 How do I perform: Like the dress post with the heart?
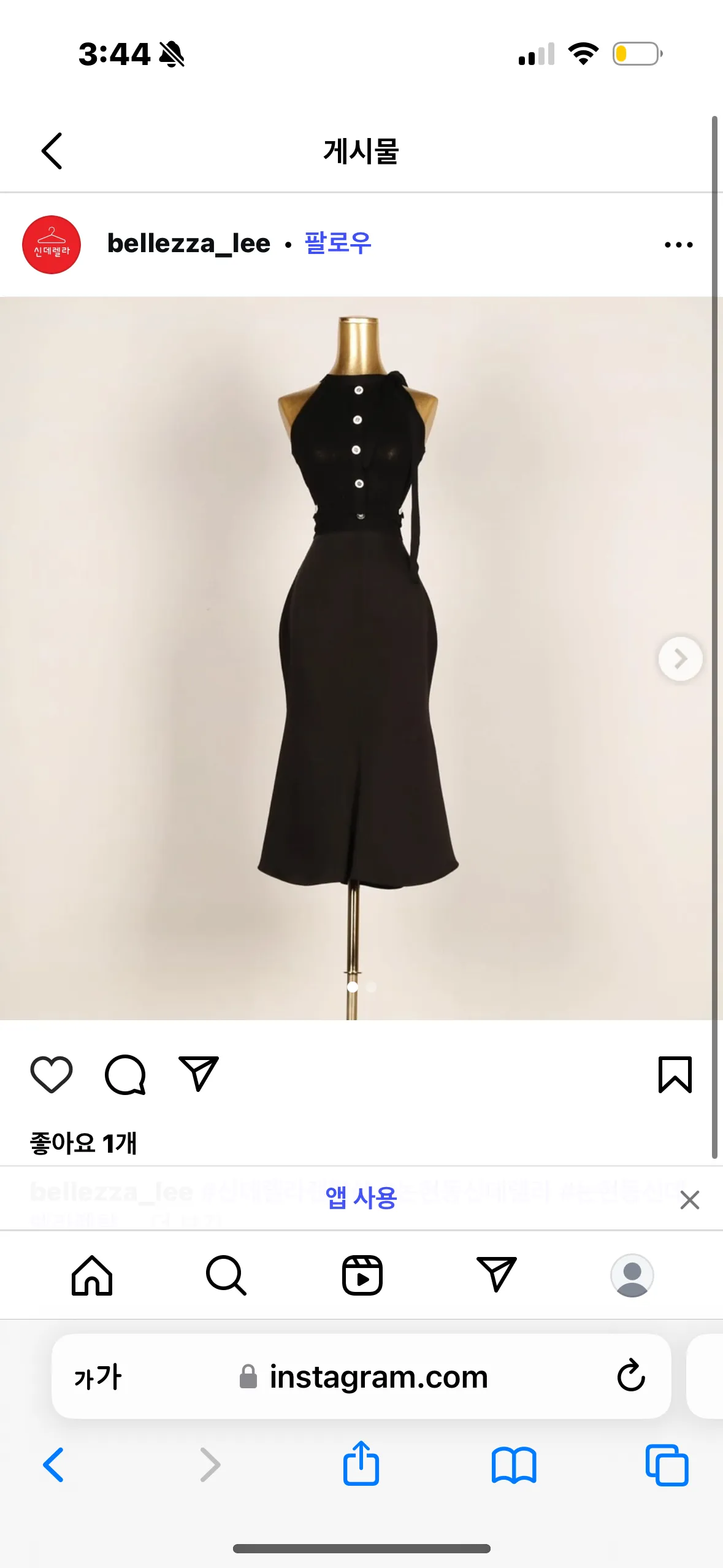click(52, 1074)
